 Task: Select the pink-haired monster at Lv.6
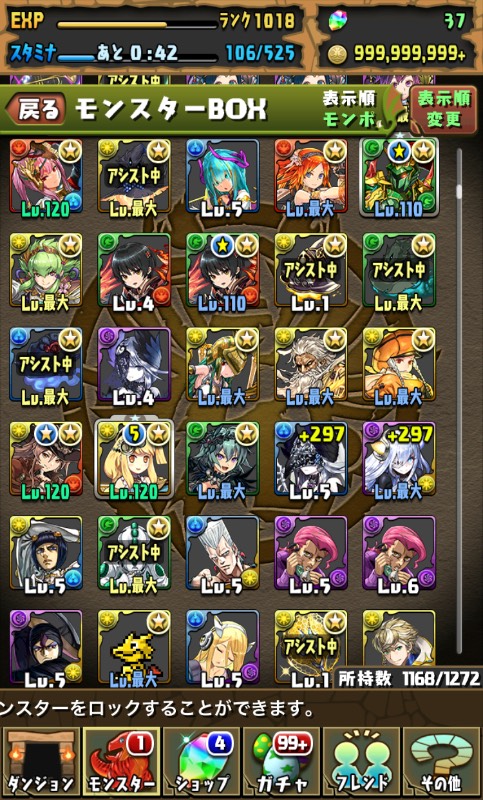[x=399, y=554]
